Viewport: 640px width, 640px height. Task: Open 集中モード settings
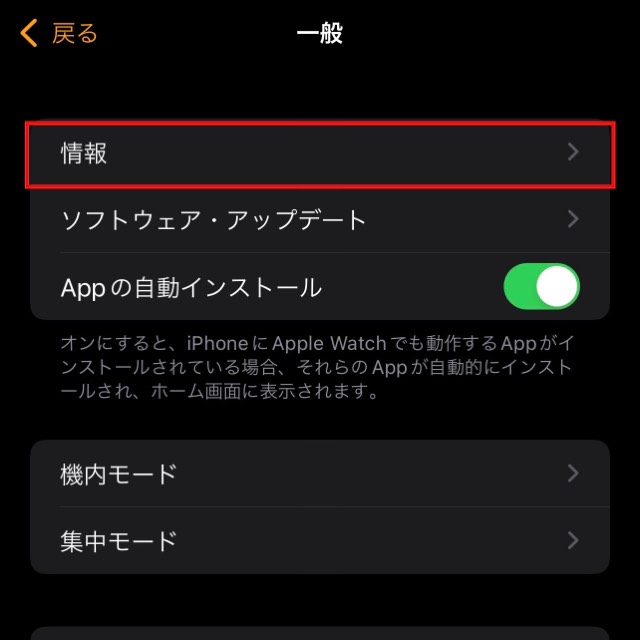click(x=319, y=540)
